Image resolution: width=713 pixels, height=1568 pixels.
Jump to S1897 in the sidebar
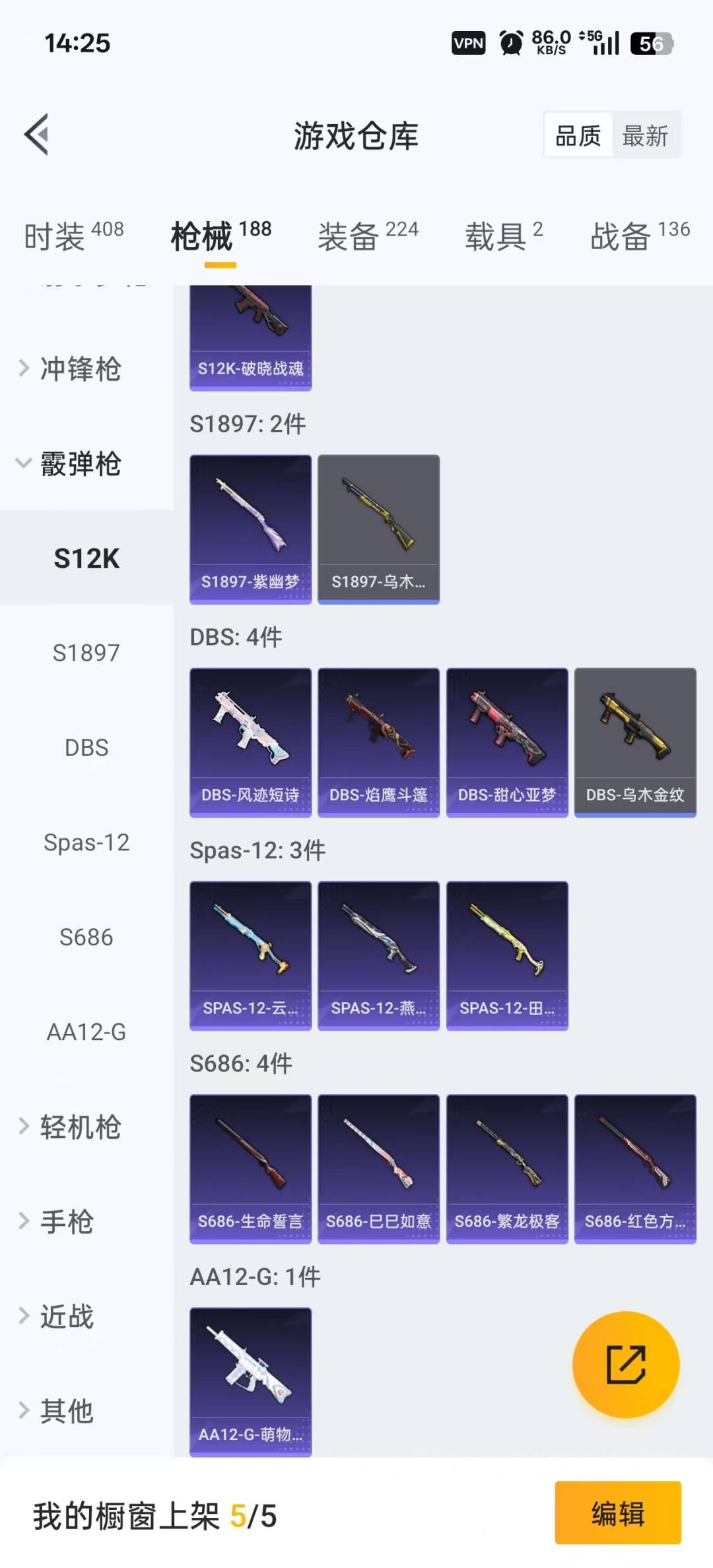(86, 653)
